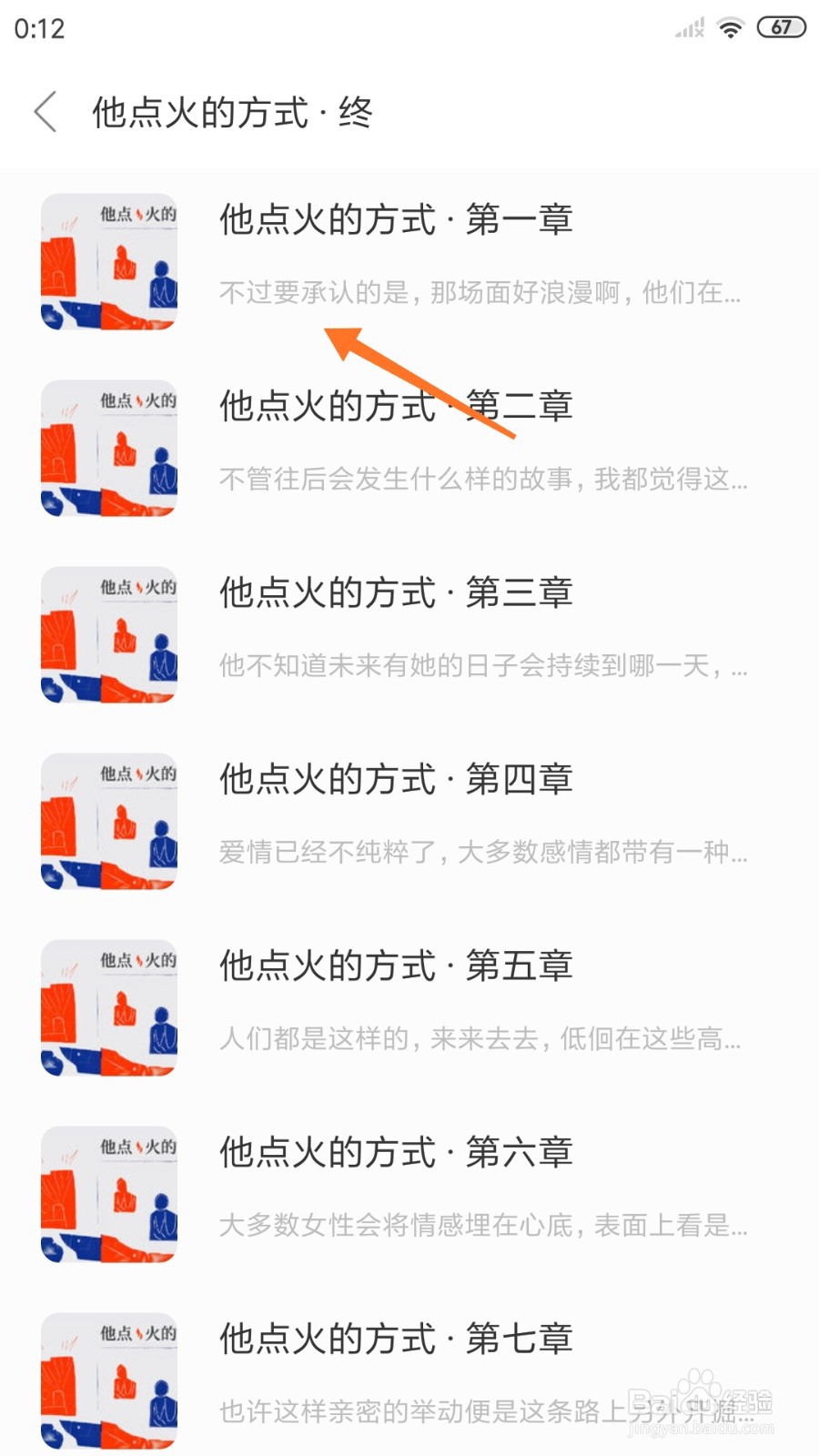
Task: Click the cover thumbnail of 第五章
Action: [108, 1010]
